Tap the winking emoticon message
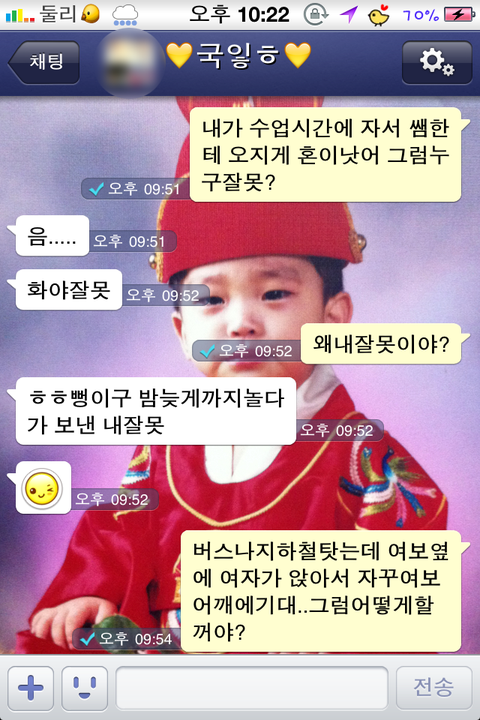Screen dimensions: 480x720 pyautogui.click(x=43, y=488)
